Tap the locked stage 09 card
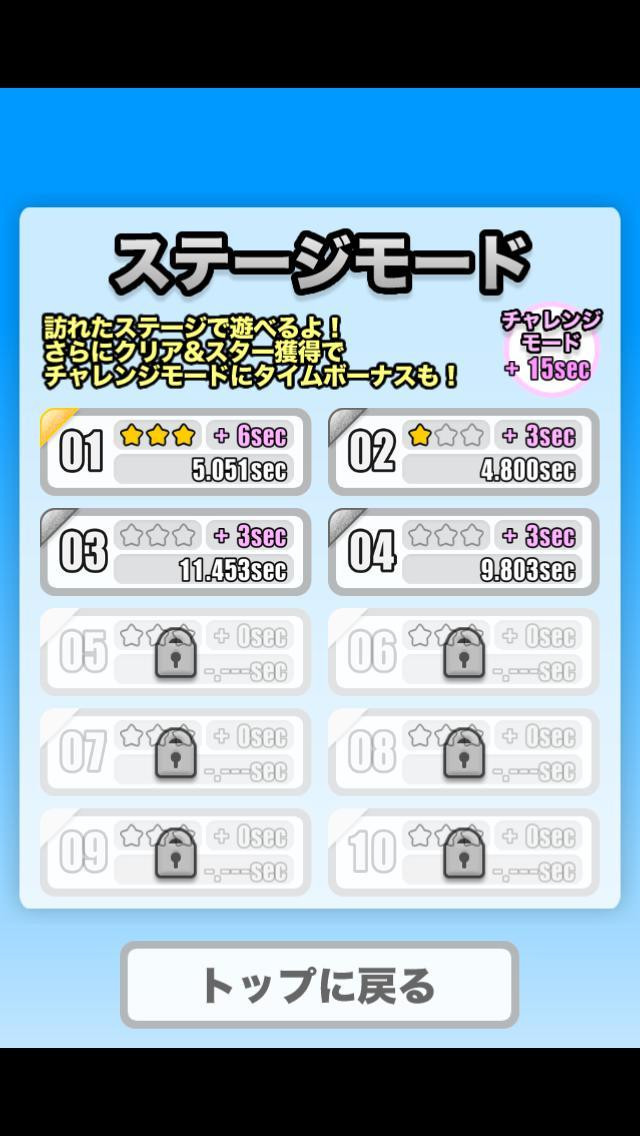 coord(175,852)
